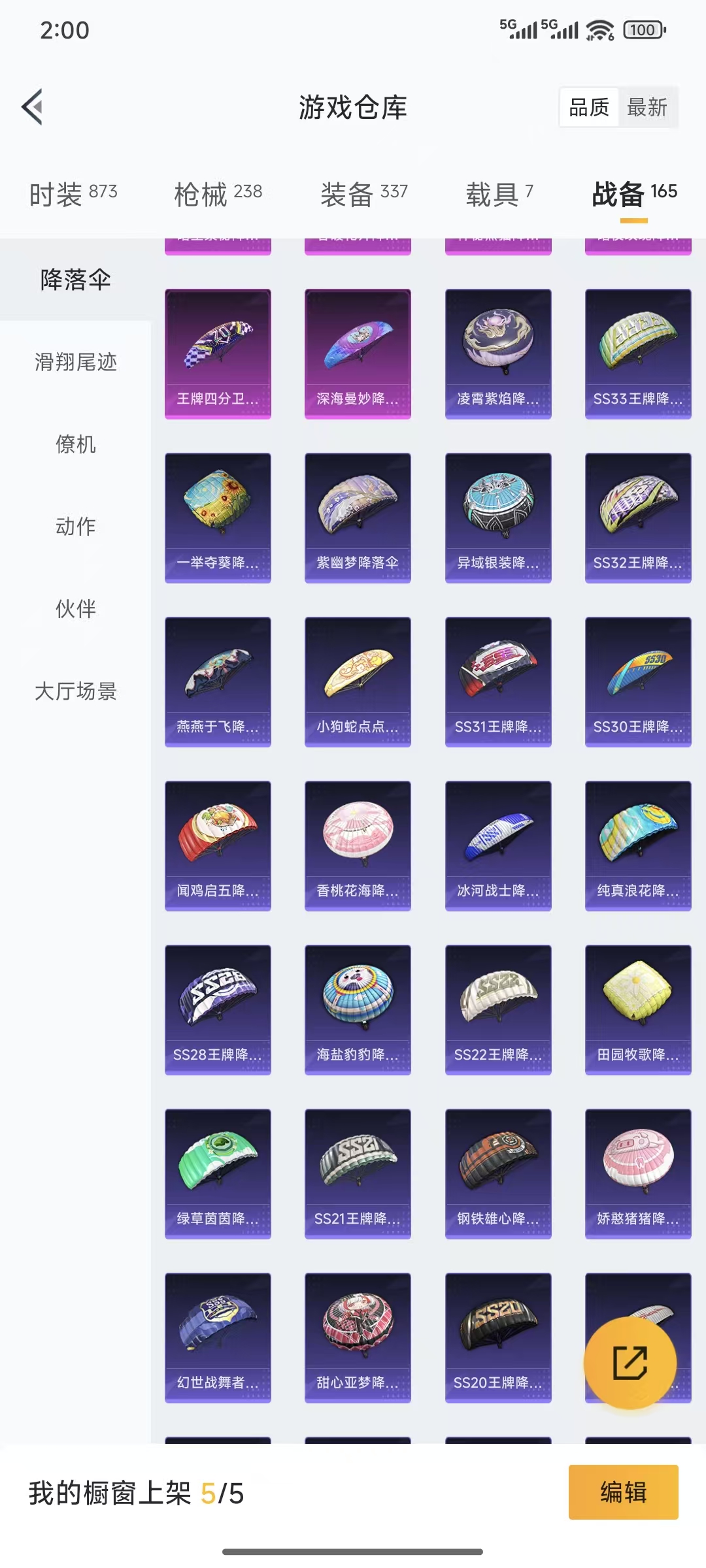Open the 僚机 category
The image size is (706, 1568).
pos(75,446)
